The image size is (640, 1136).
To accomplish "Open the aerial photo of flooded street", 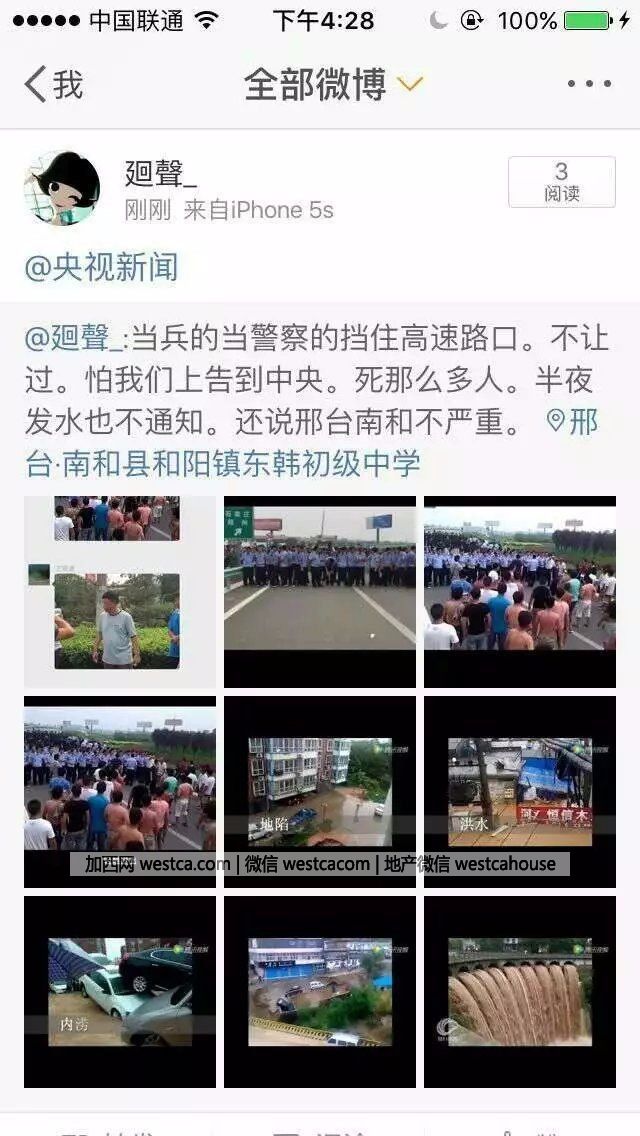I will click(319, 991).
